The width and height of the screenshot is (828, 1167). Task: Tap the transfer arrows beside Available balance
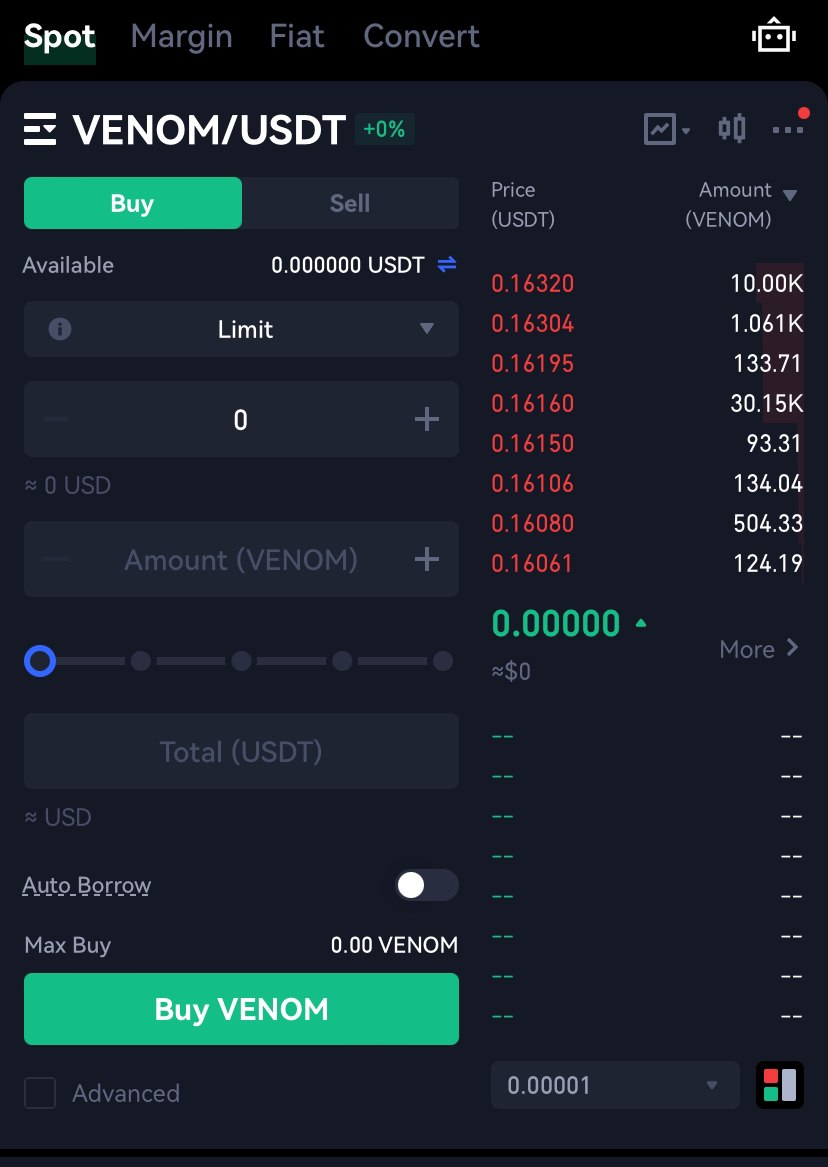[x=446, y=264]
